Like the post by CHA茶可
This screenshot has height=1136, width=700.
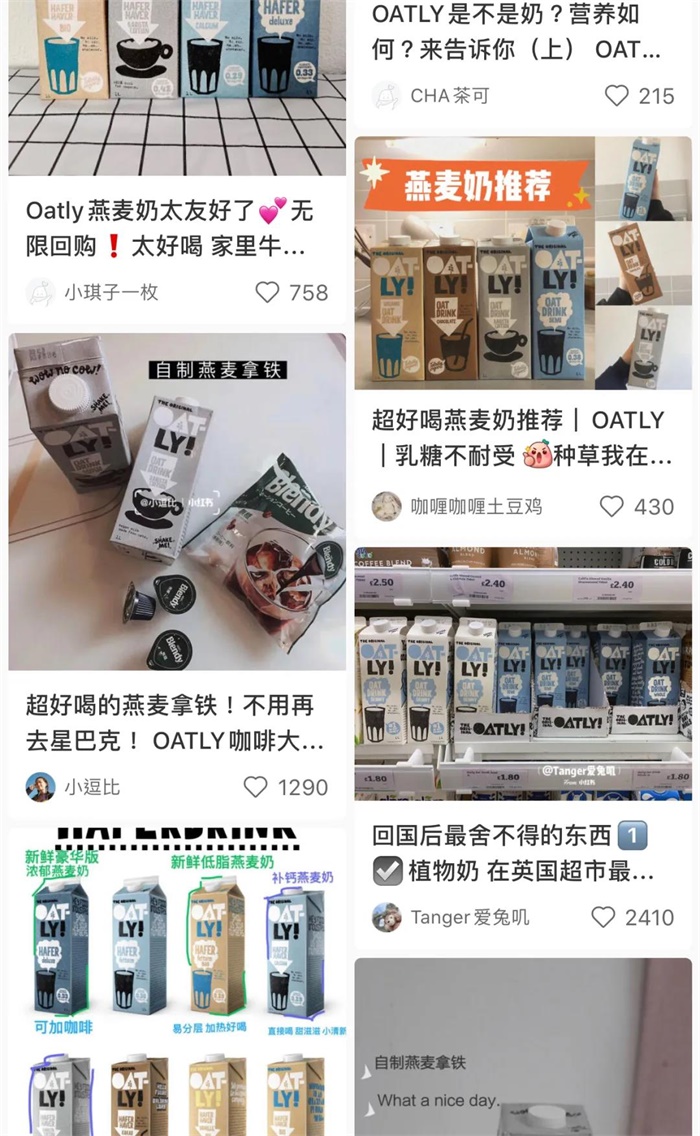click(617, 96)
